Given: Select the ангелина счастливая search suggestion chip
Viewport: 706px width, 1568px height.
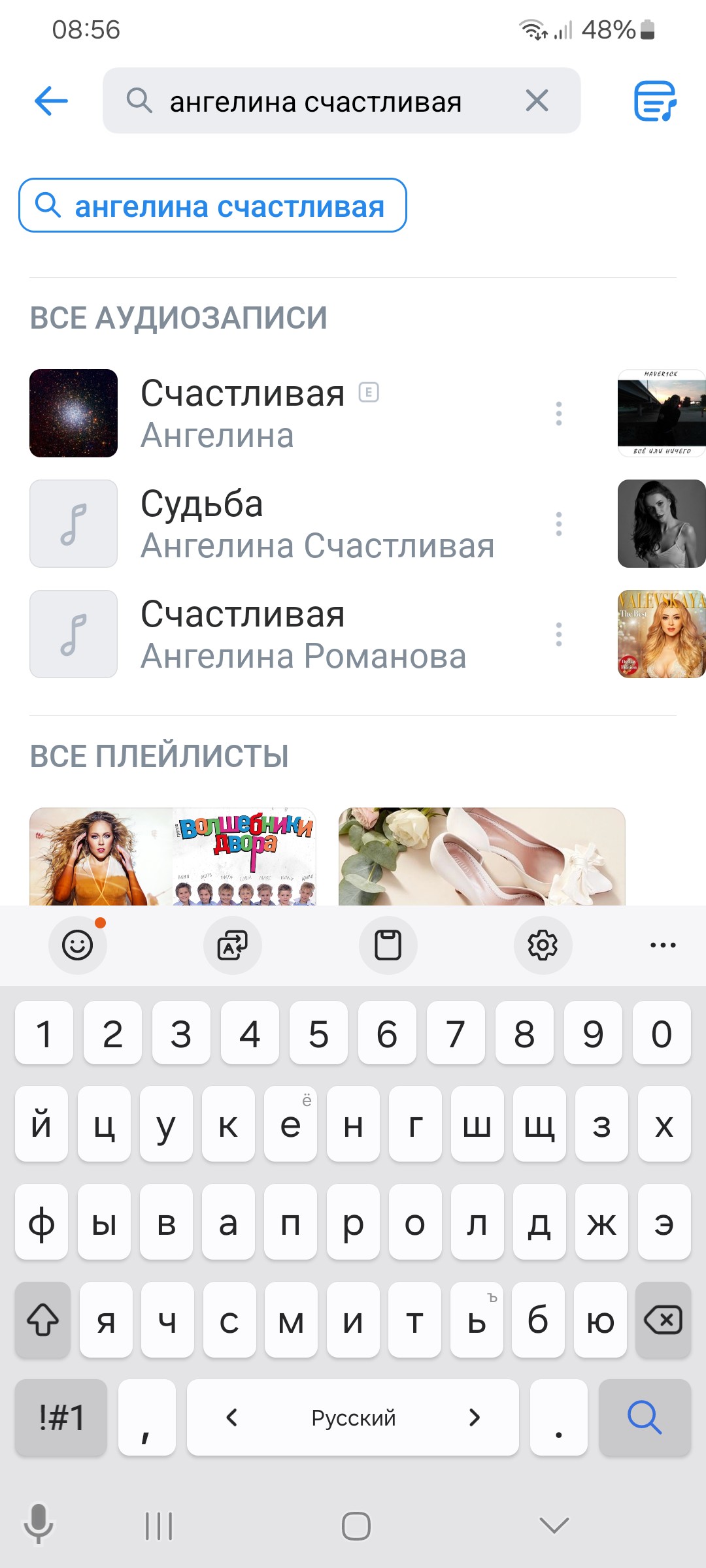Looking at the screenshot, I should tap(212, 205).
